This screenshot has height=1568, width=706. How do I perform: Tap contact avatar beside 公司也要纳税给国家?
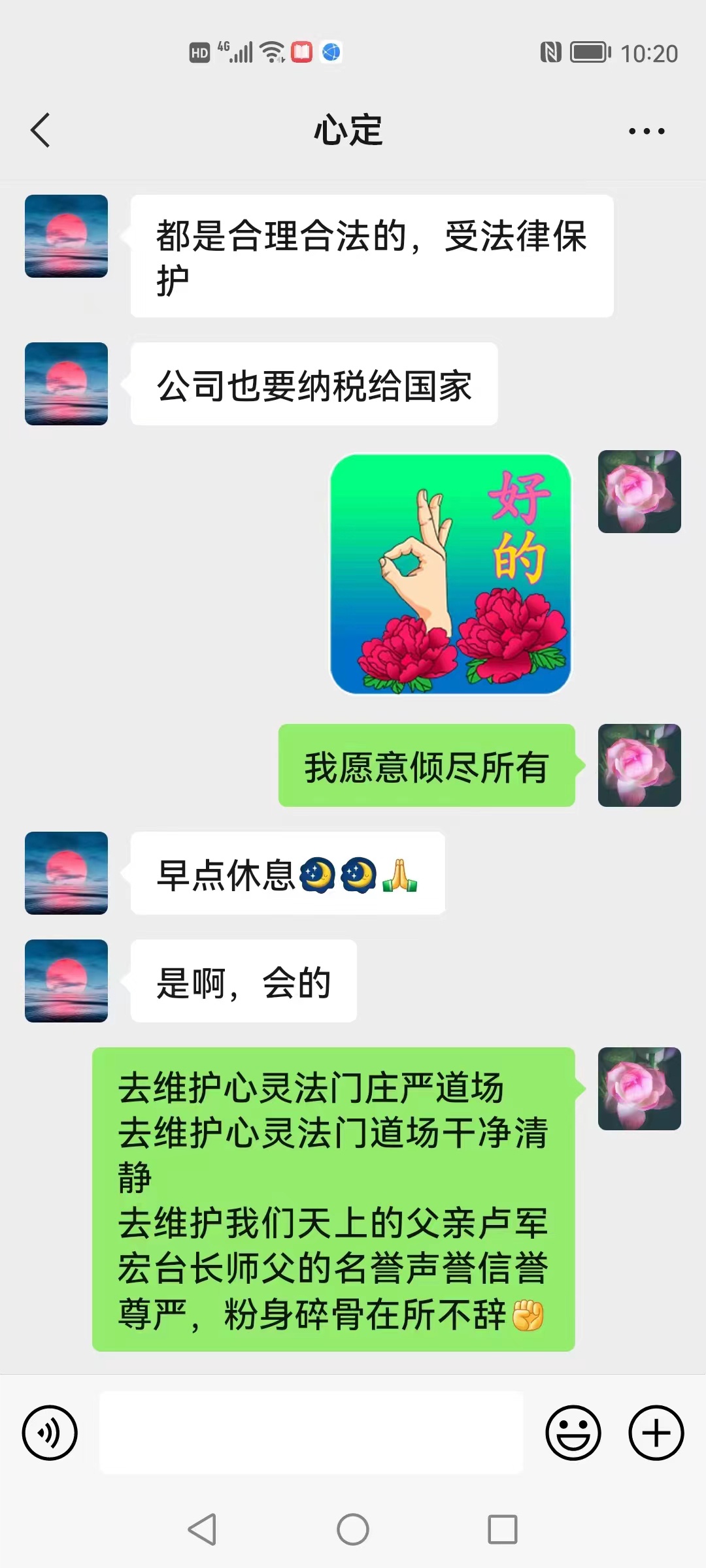point(66,384)
